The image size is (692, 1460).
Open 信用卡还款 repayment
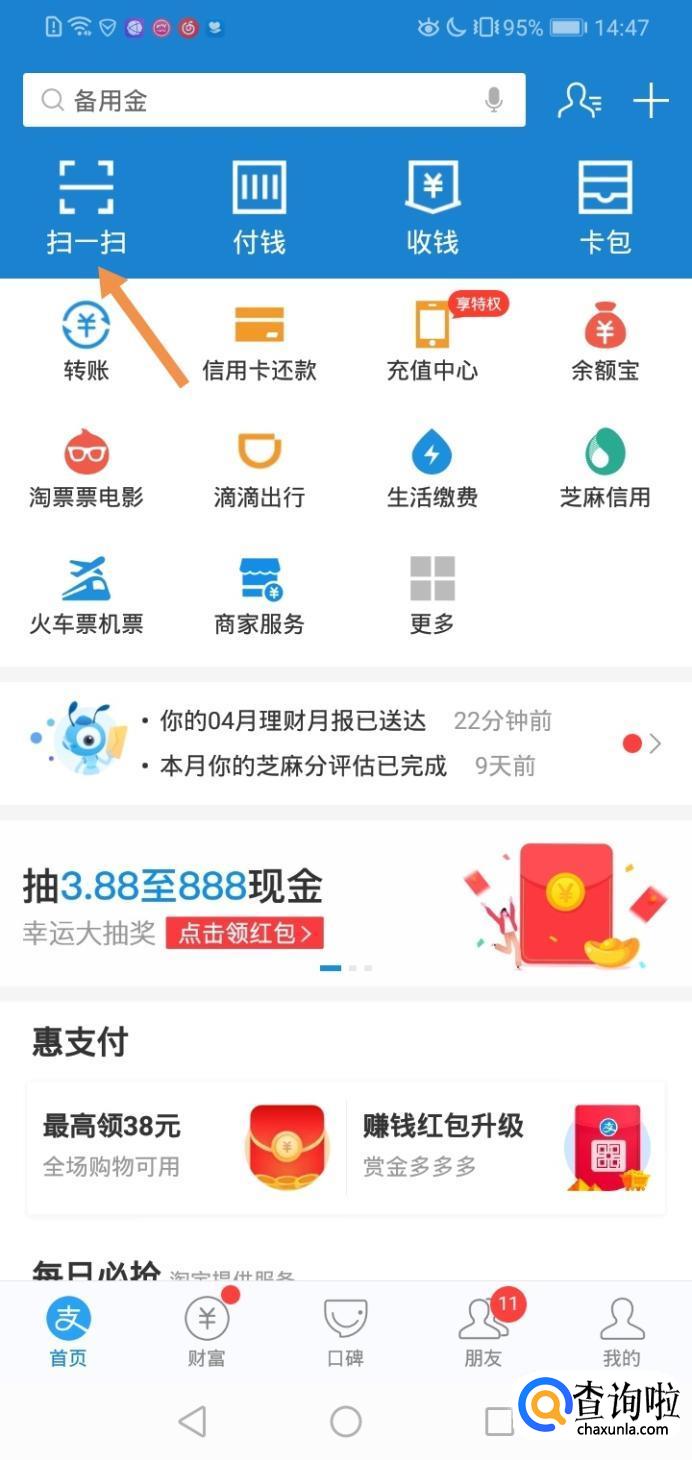tap(259, 342)
